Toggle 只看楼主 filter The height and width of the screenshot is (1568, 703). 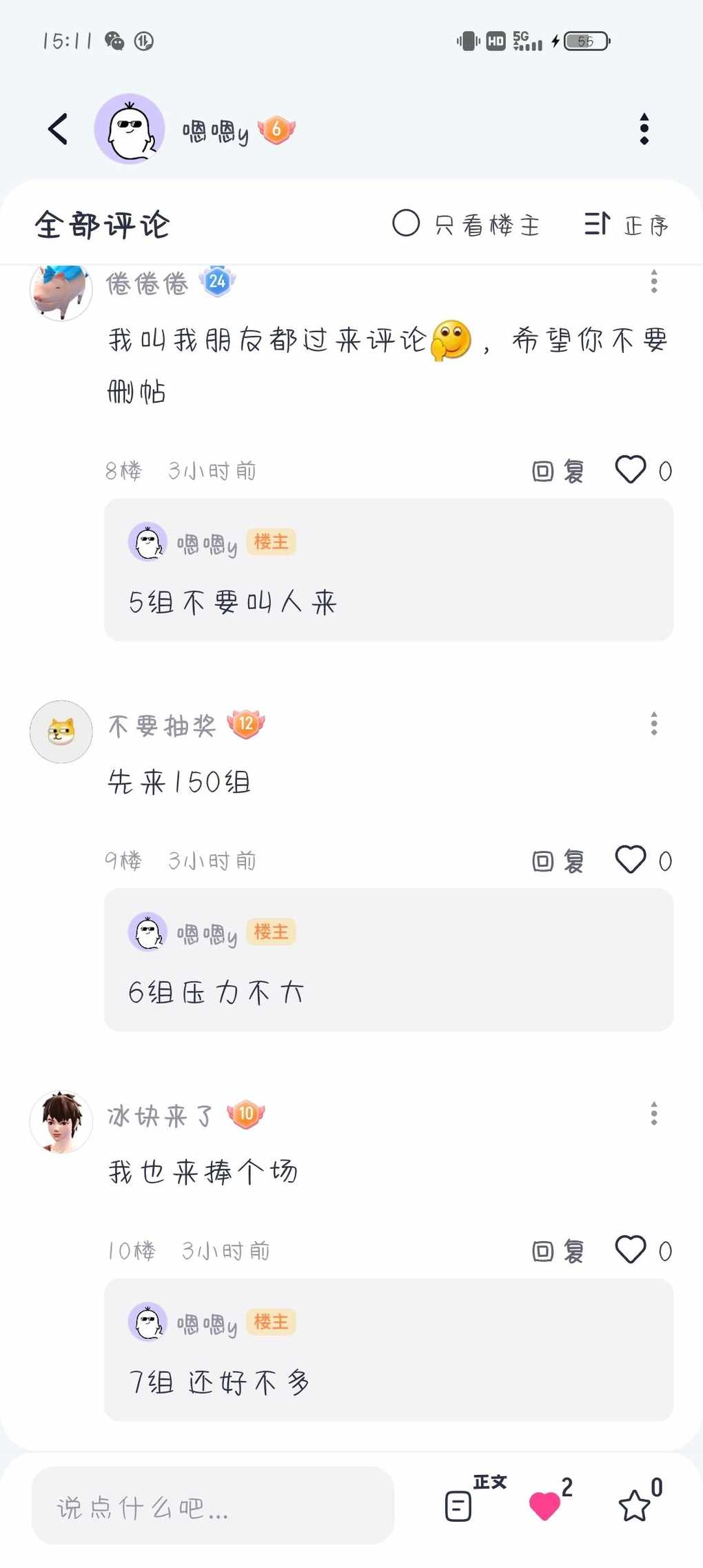click(466, 224)
